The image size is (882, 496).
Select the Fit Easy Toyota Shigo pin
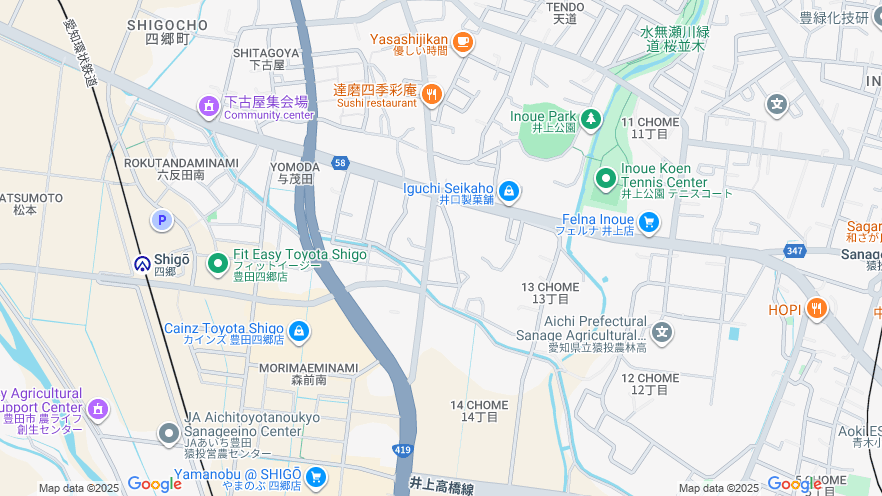(x=218, y=263)
